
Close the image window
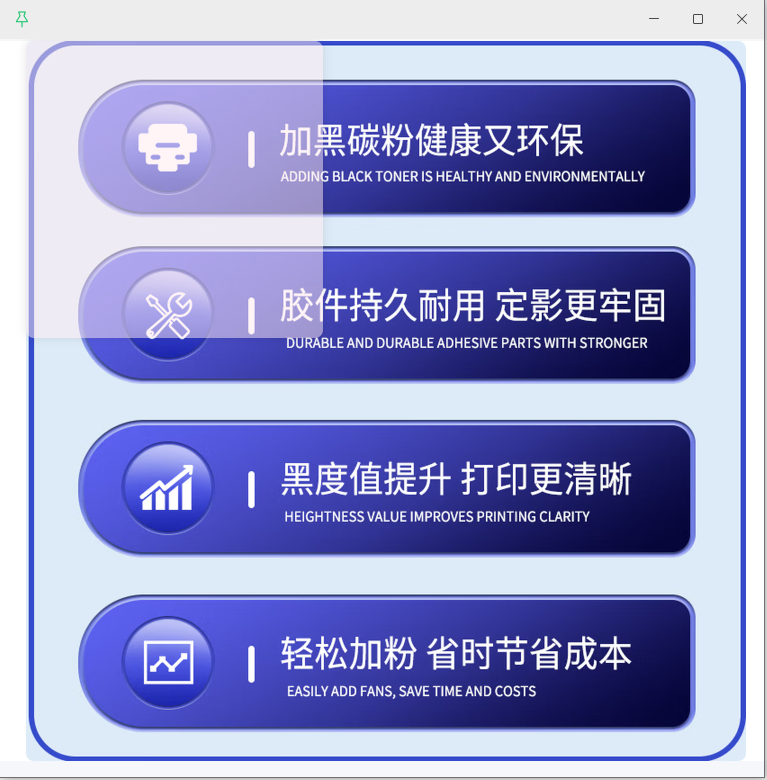742,19
